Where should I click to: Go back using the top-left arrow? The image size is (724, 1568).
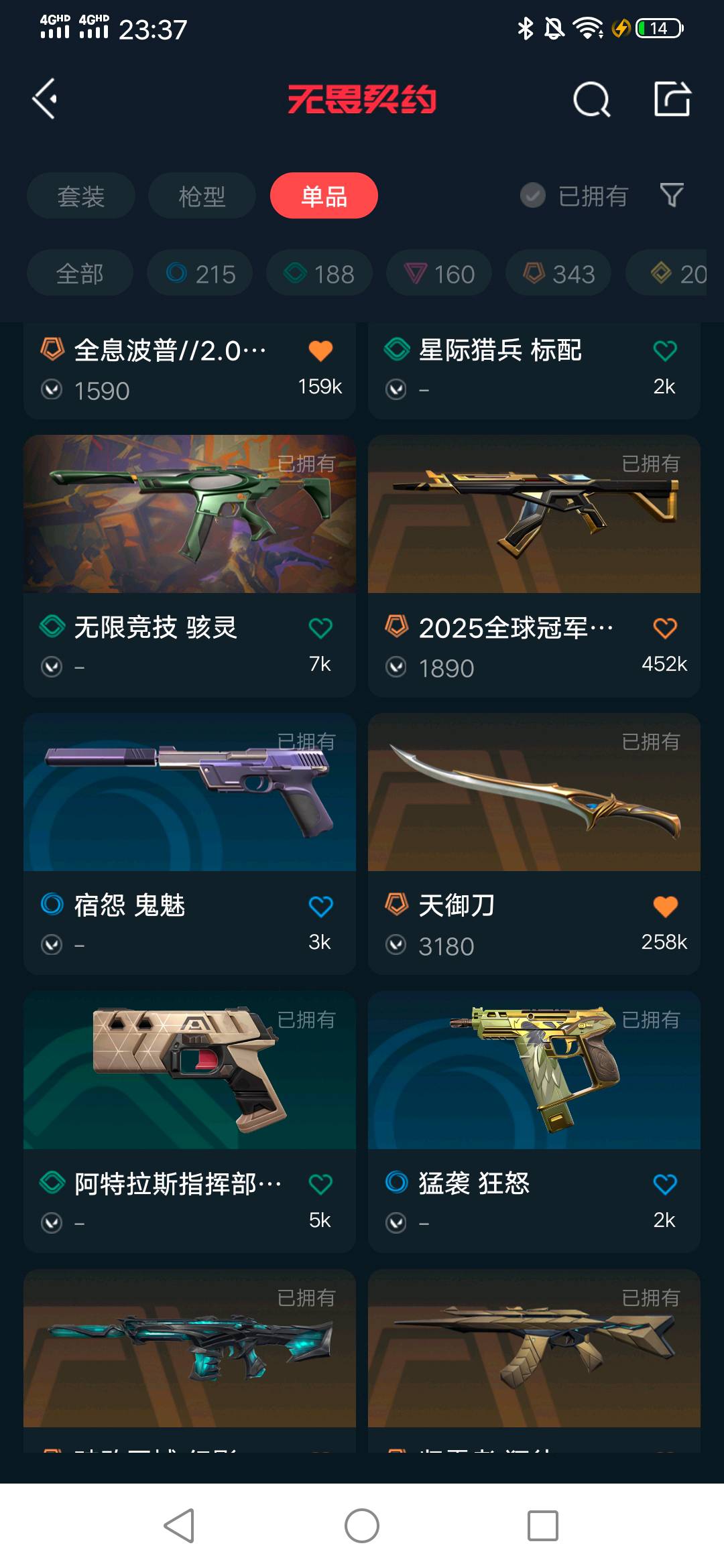coord(45,99)
